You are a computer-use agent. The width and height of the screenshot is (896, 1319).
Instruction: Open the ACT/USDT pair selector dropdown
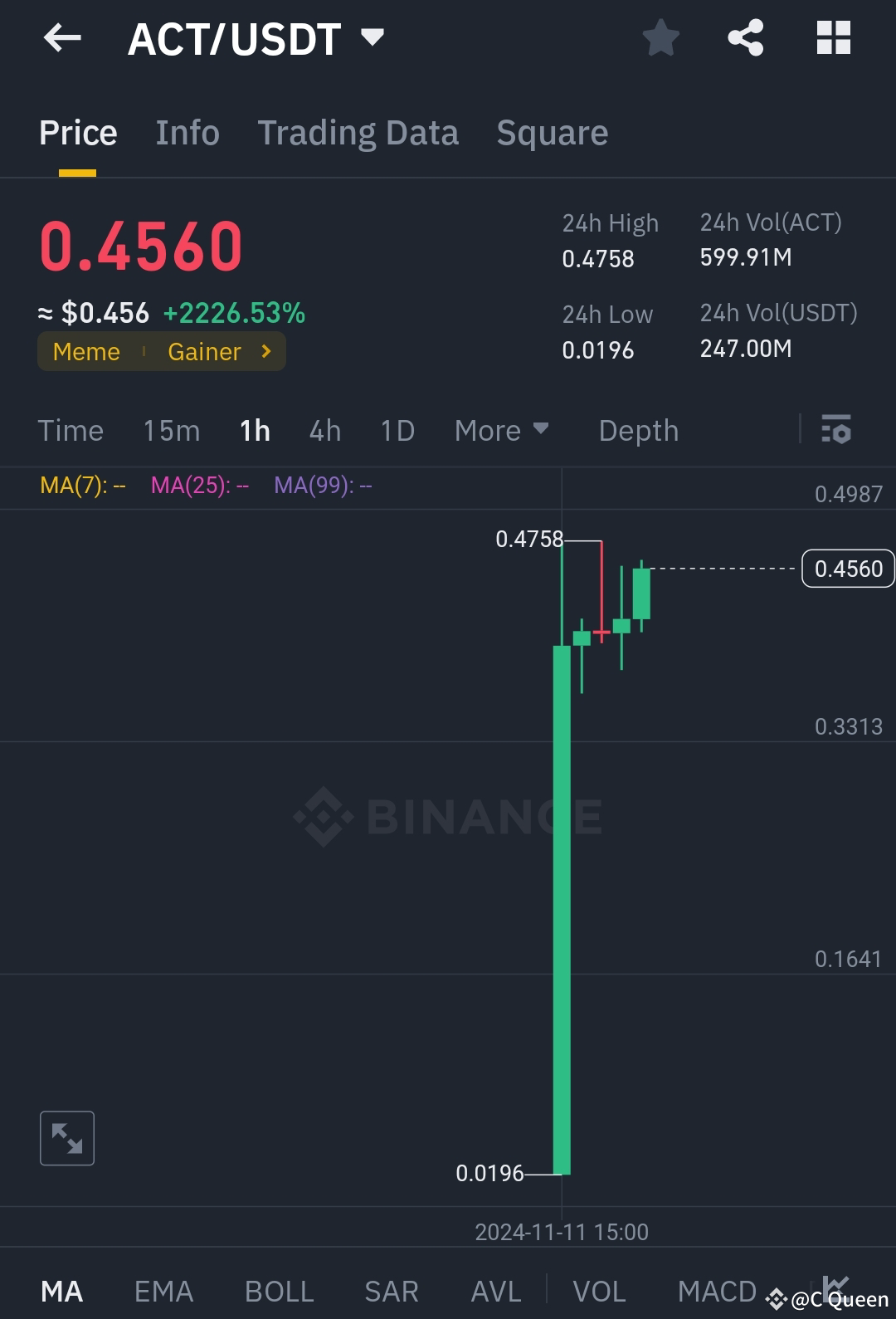pyautogui.click(x=373, y=37)
